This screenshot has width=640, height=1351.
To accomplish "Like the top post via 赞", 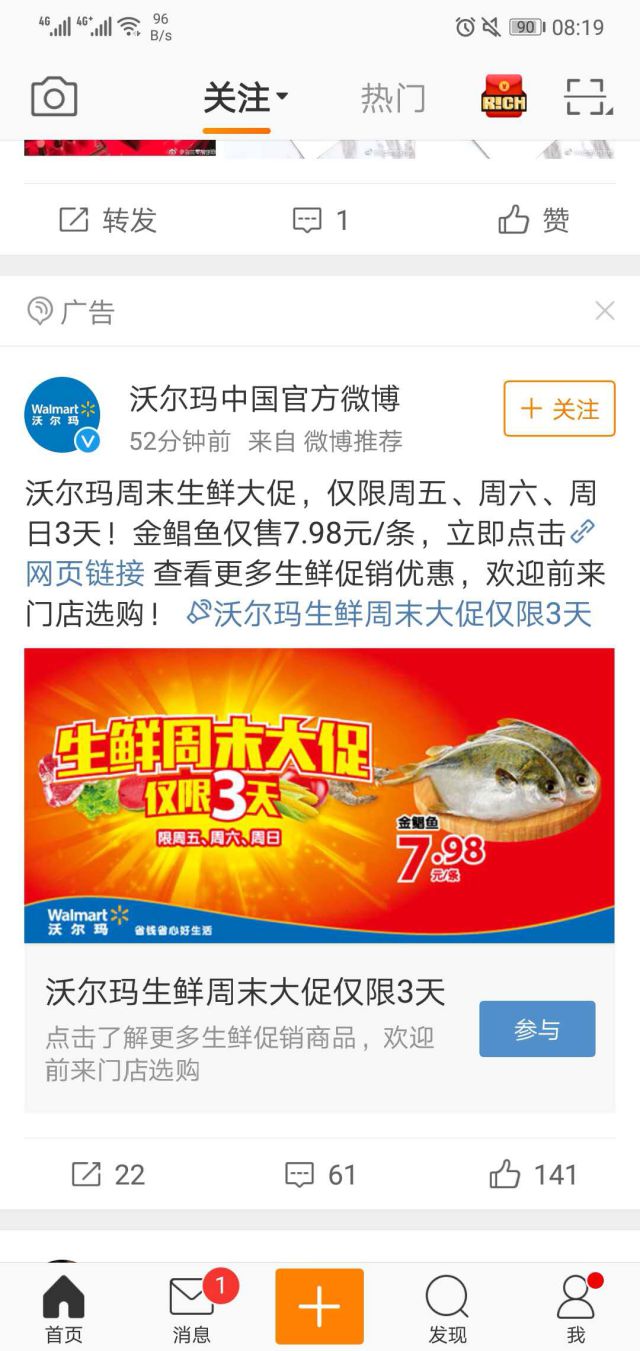I will click(x=533, y=220).
